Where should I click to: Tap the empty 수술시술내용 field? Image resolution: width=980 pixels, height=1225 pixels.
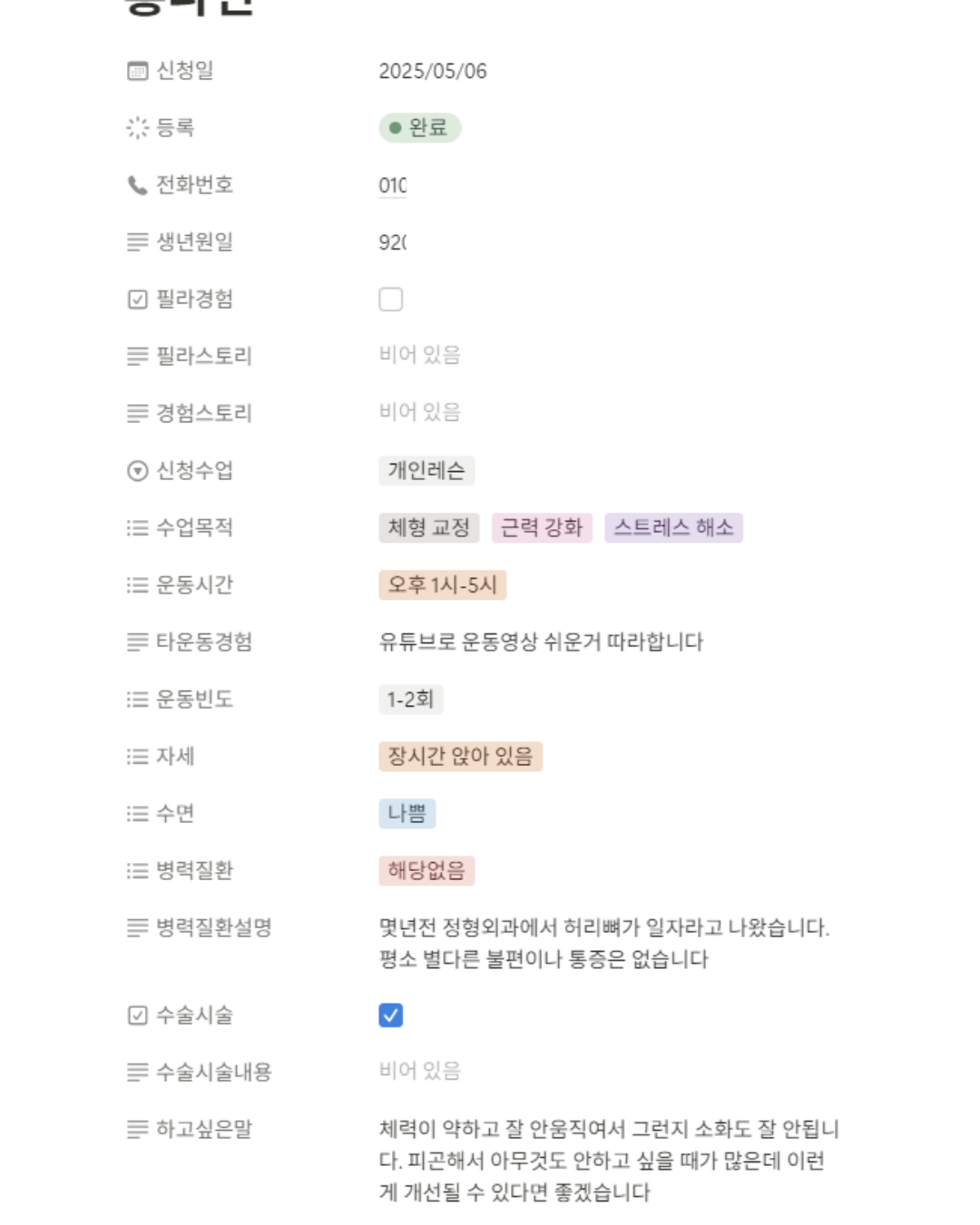tap(419, 1071)
